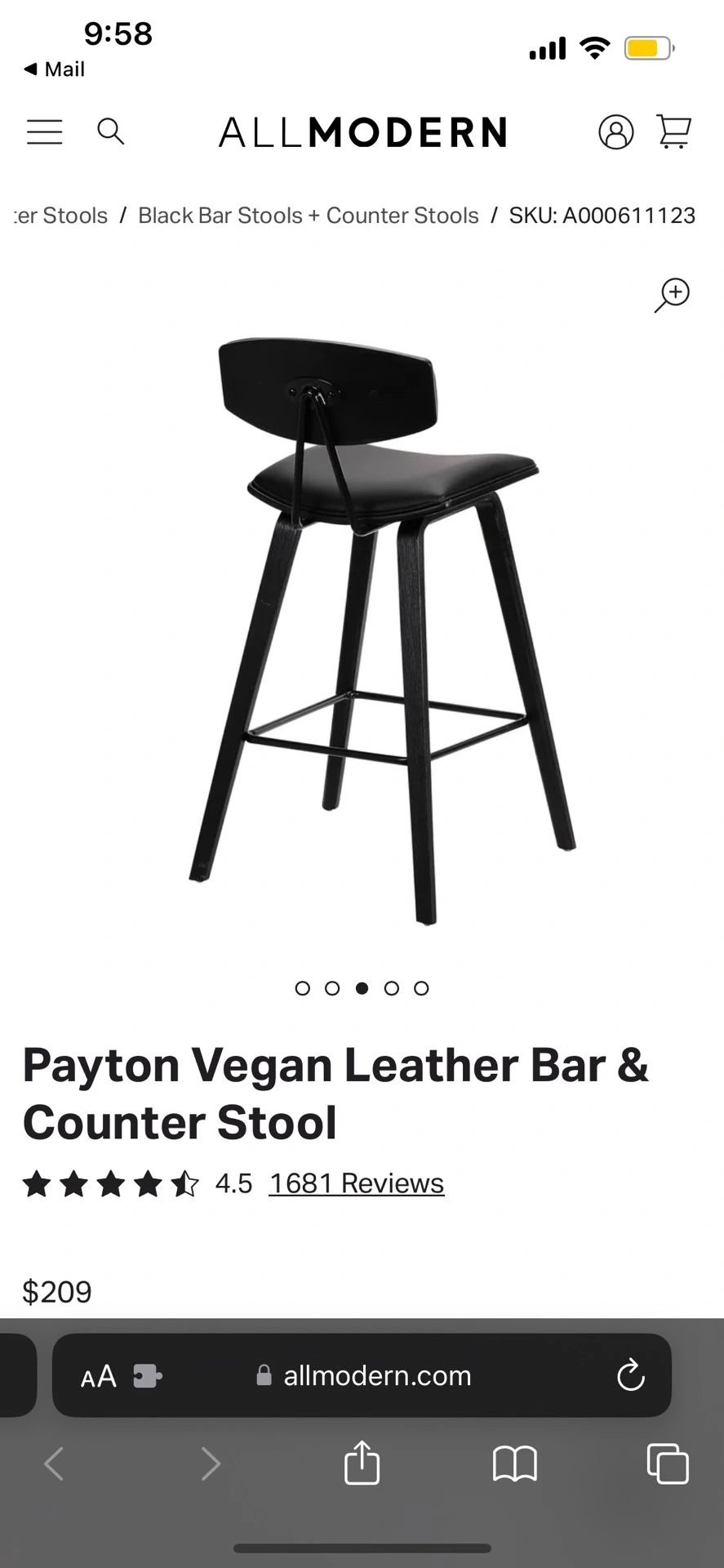Tap the allmodern.com address bar
This screenshot has width=724, height=1568.
click(375, 1376)
